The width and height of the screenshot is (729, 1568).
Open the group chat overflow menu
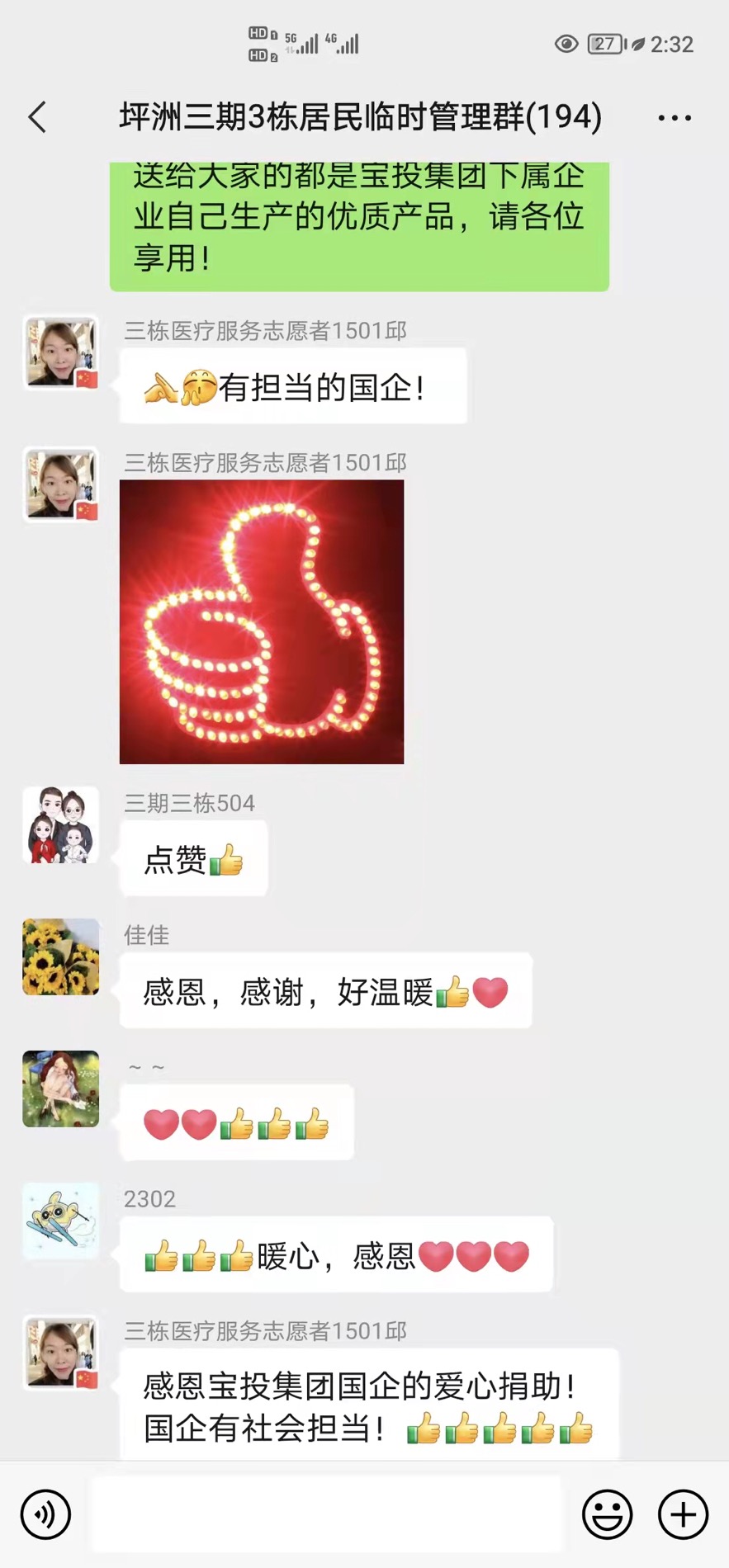[x=674, y=118]
